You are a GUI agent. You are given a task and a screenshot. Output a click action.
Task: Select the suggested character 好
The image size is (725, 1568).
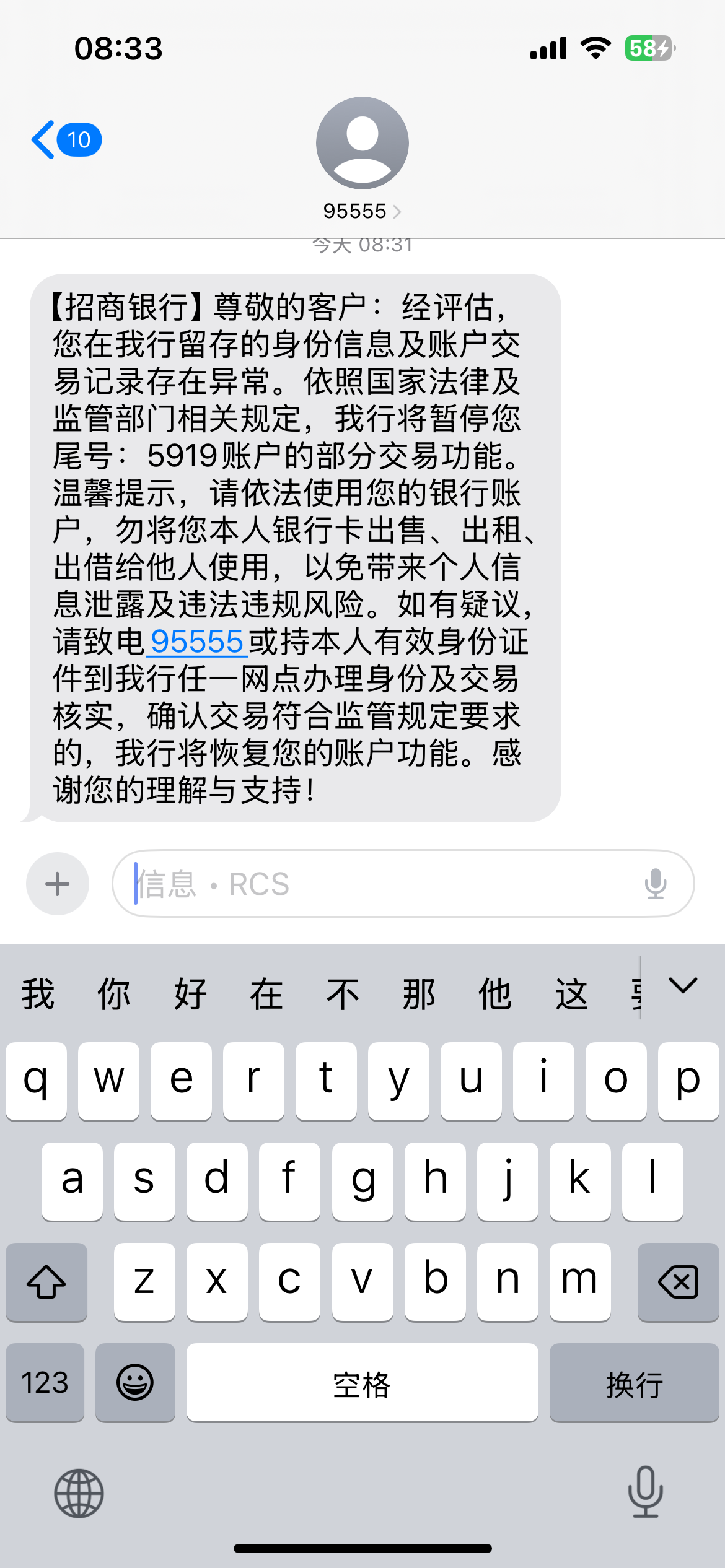[x=190, y=994]
